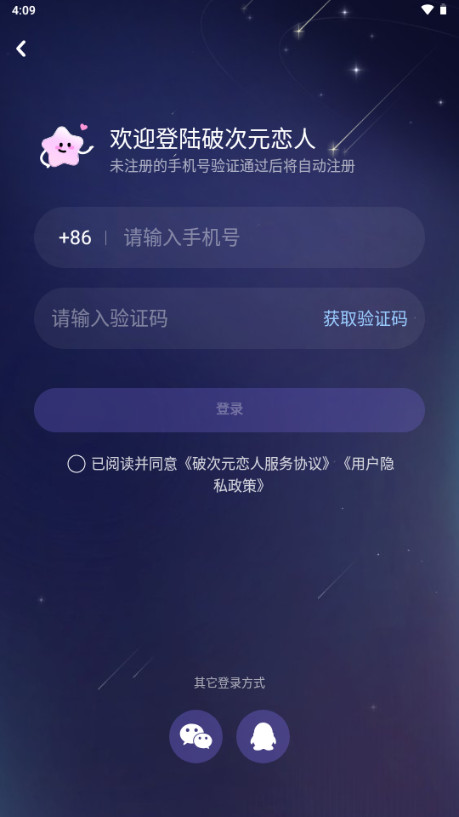Image resolution: width=459 pixels, height=817 pixels.
Task: Focus the verification code input field
Action: (177, 318)
